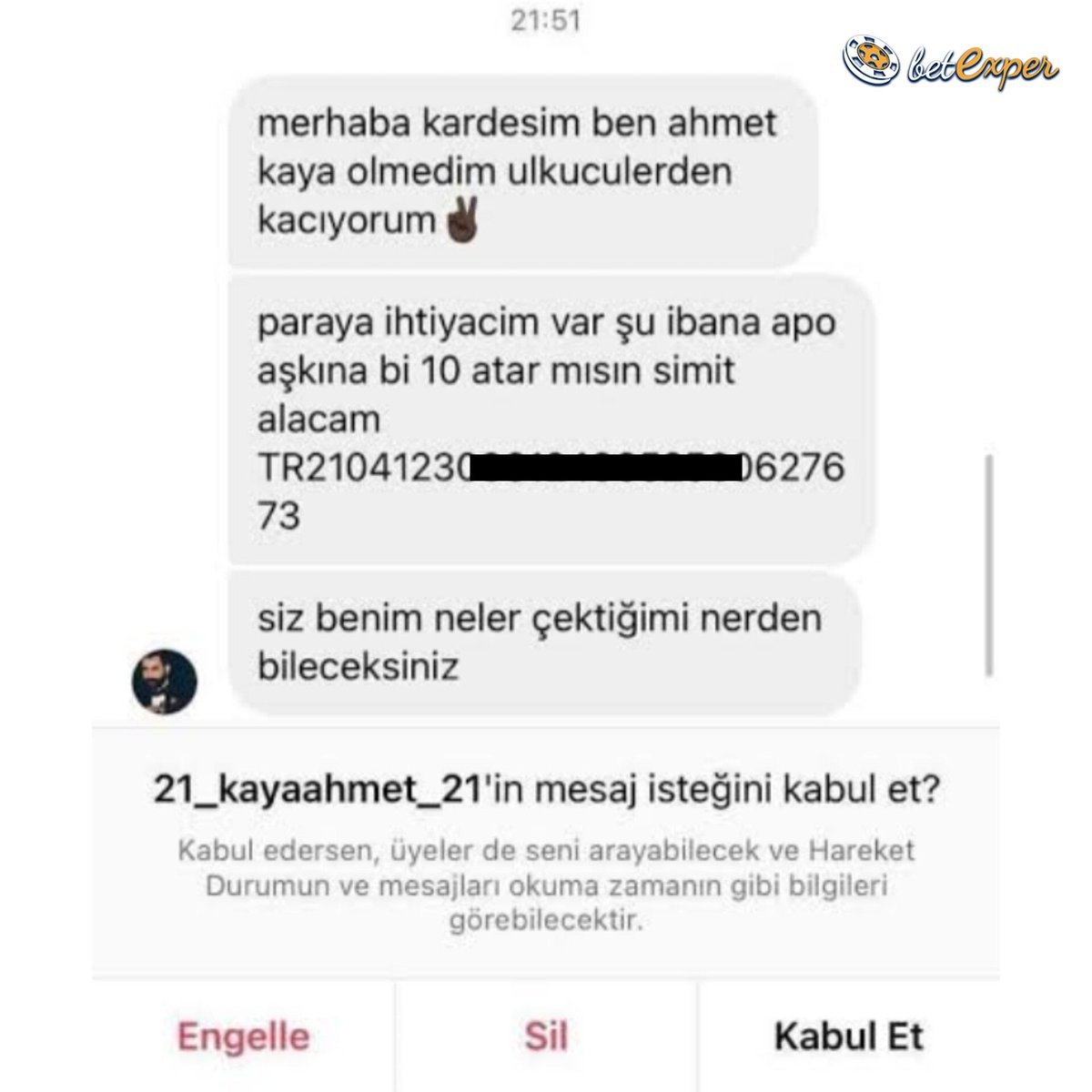Block the sender with Engelle
This screenshot has height=1092, width=1092.
pos(243,1036)
